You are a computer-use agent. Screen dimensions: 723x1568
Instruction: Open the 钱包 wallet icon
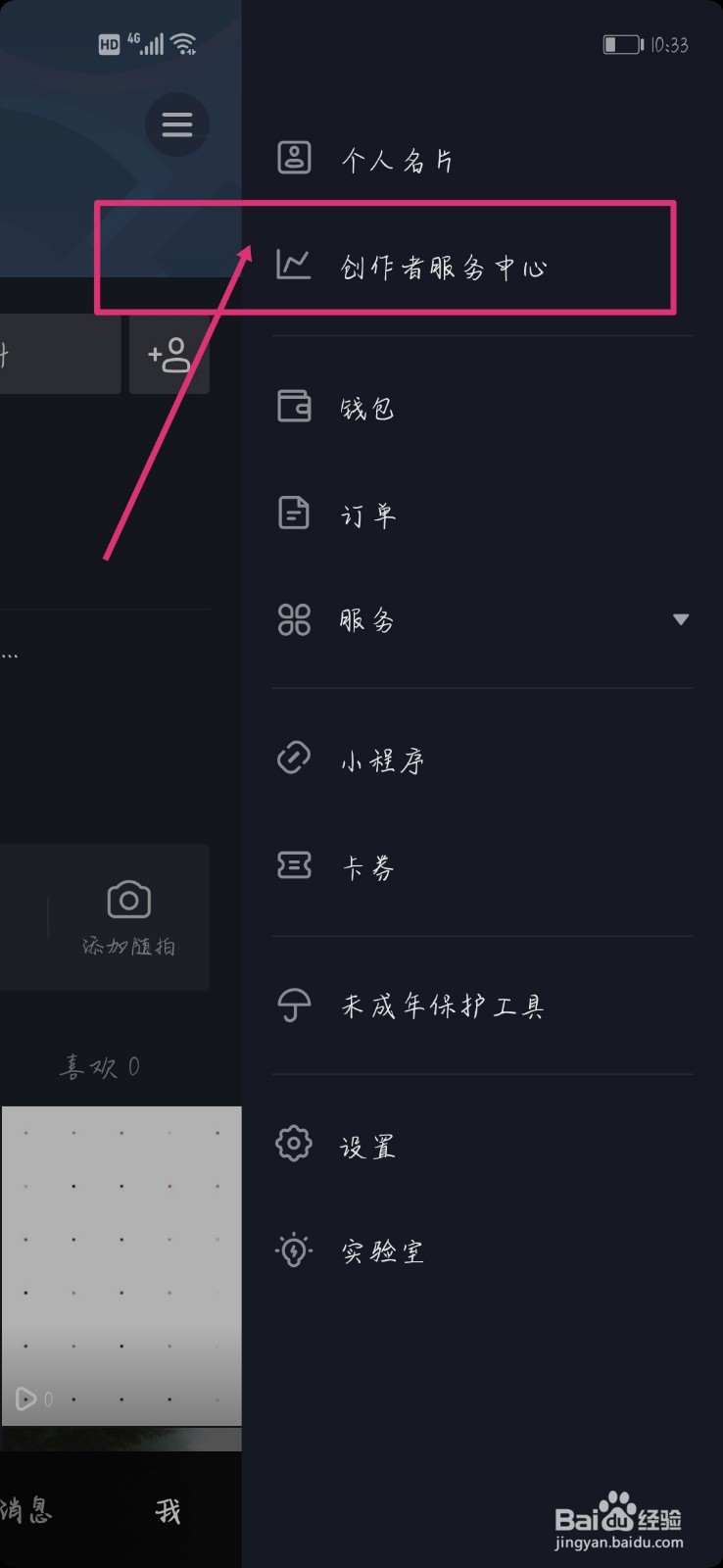[x=293, y=405]
